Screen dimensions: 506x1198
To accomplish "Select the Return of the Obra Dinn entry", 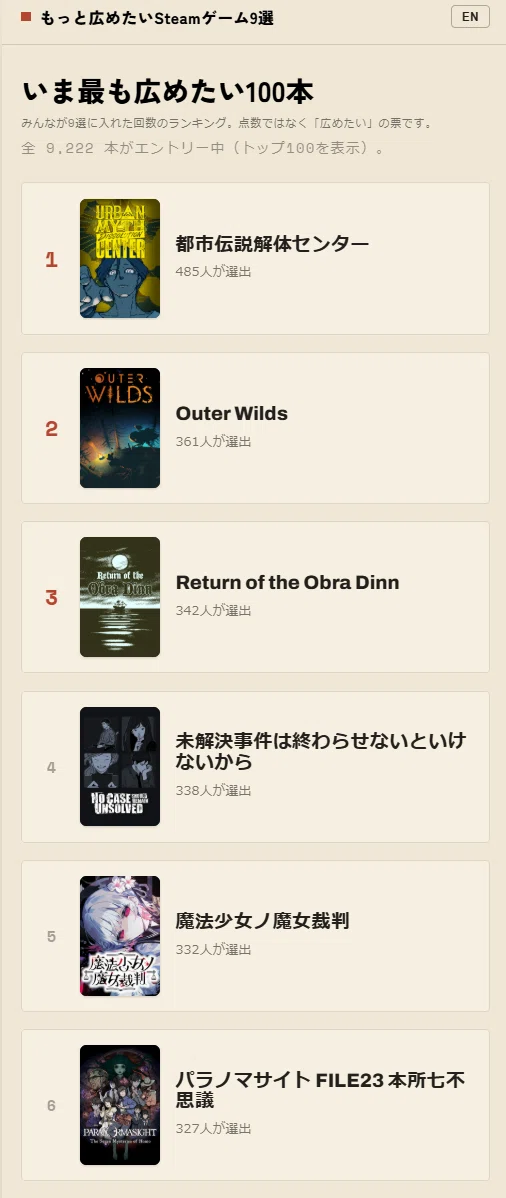I will pyautogui.click(x=255, y=597).
